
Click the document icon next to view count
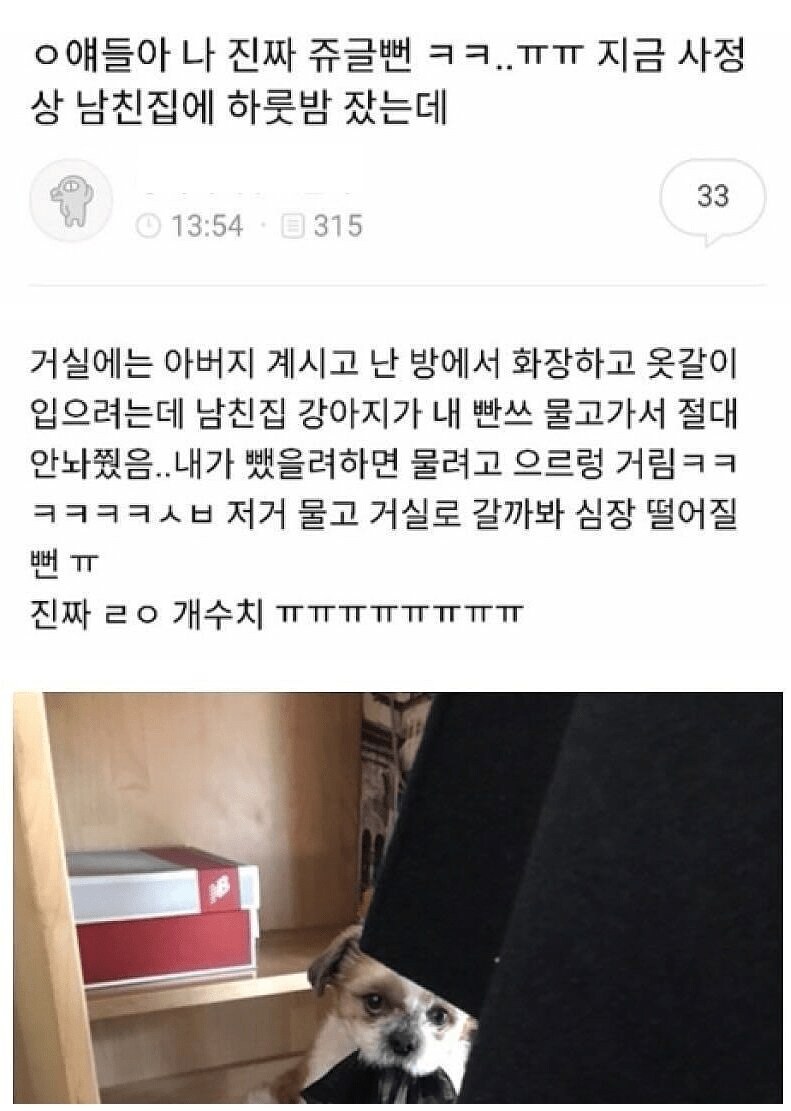pos(291,226)
